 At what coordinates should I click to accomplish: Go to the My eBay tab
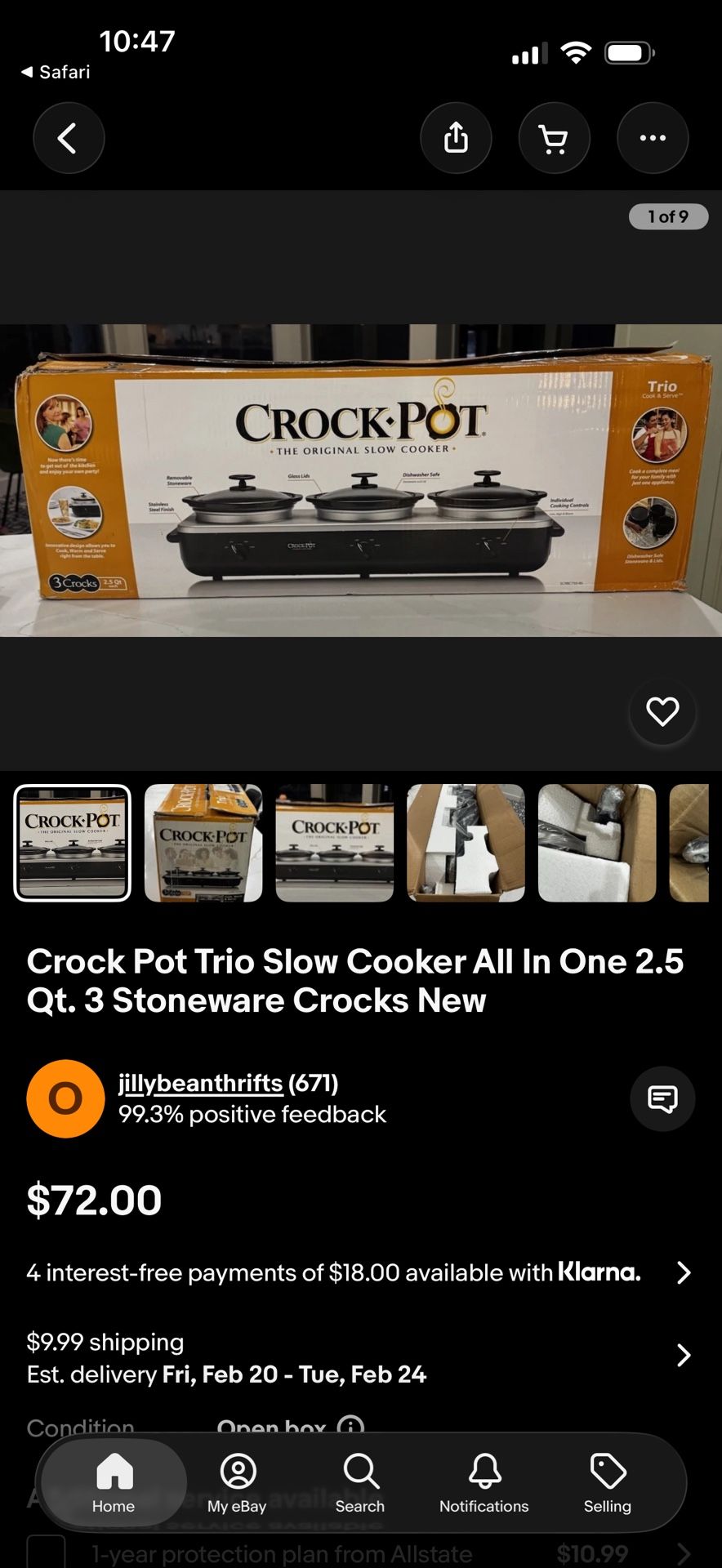[237, 1482]
